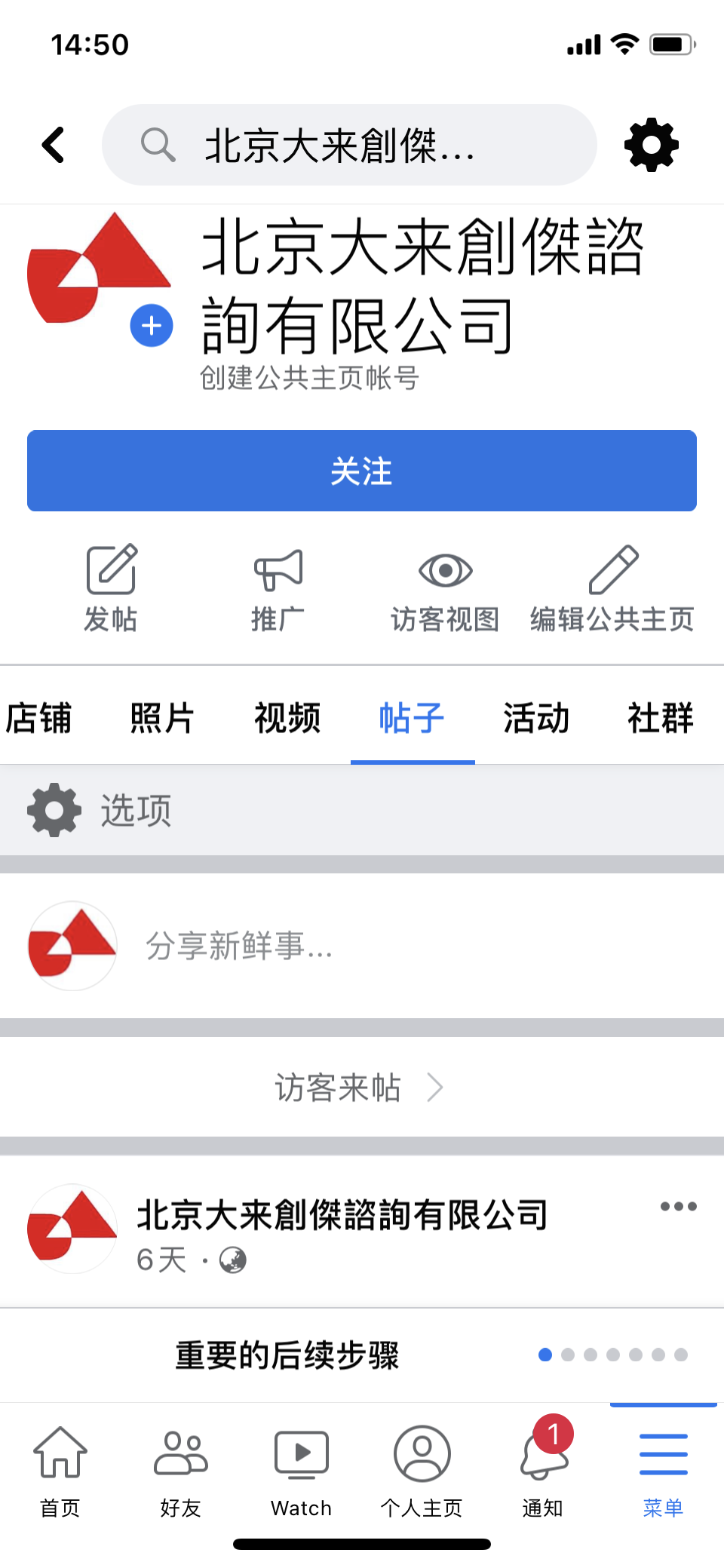The height and width of the screenshot is (1568, 724).
Task: Open the three-dot menu on the post
Action: (678, 1206)
